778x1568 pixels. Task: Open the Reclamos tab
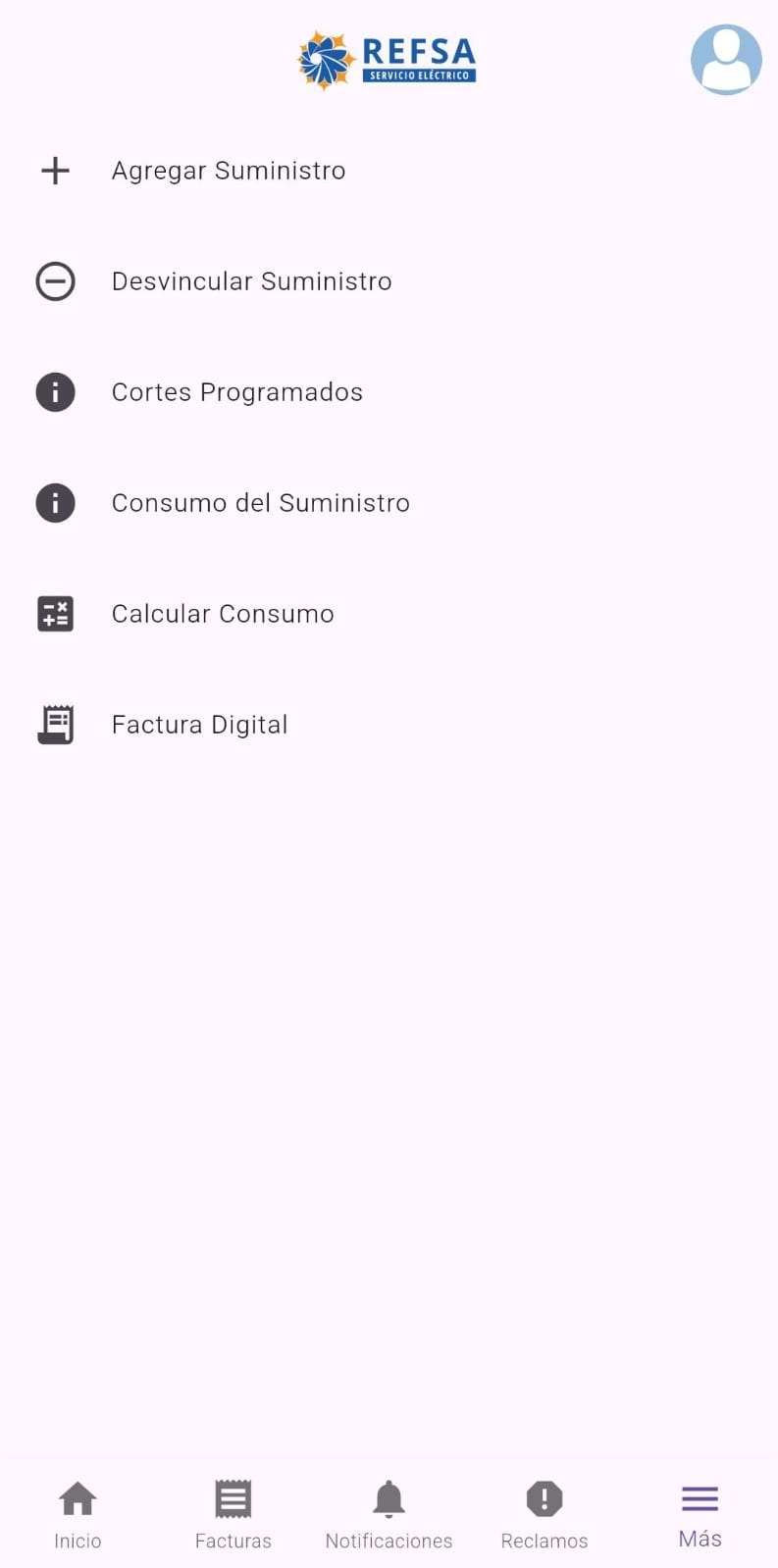coord(545,1513)
